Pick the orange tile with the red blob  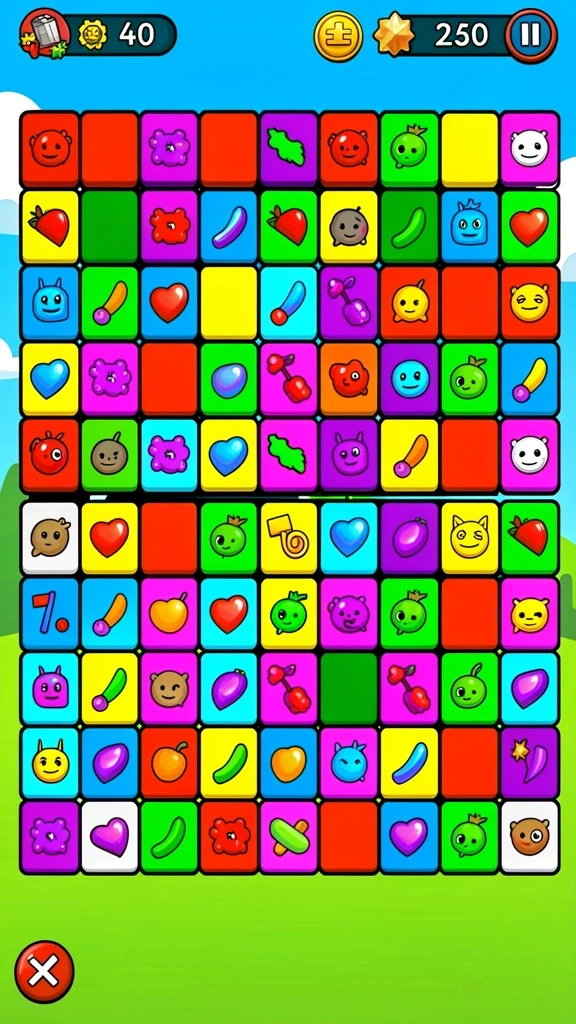click(x=349, y=379)
